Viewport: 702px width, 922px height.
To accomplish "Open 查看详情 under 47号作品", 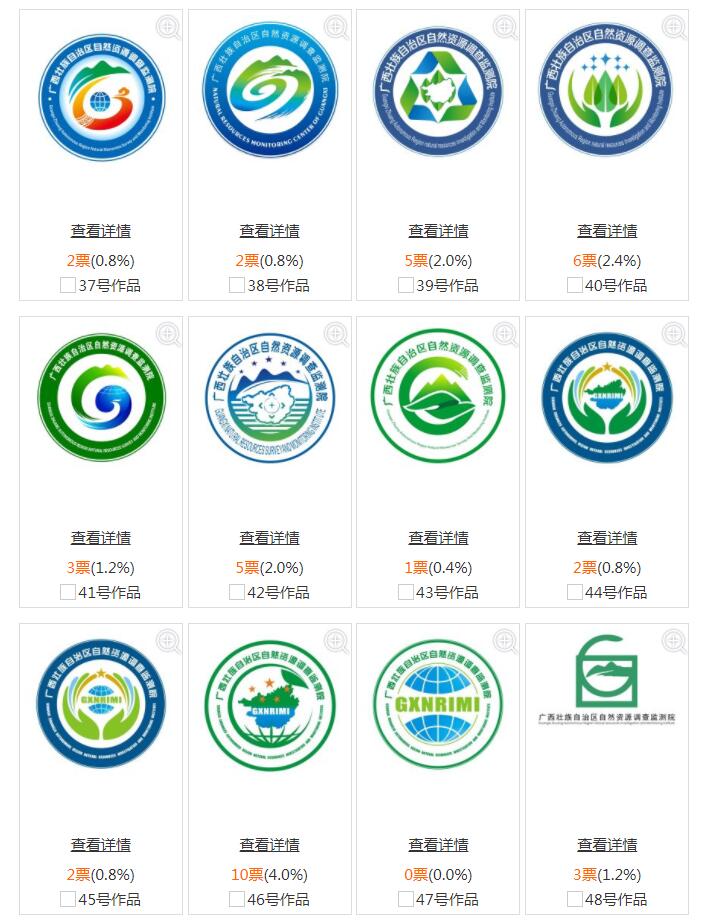I will pos(438,845).
